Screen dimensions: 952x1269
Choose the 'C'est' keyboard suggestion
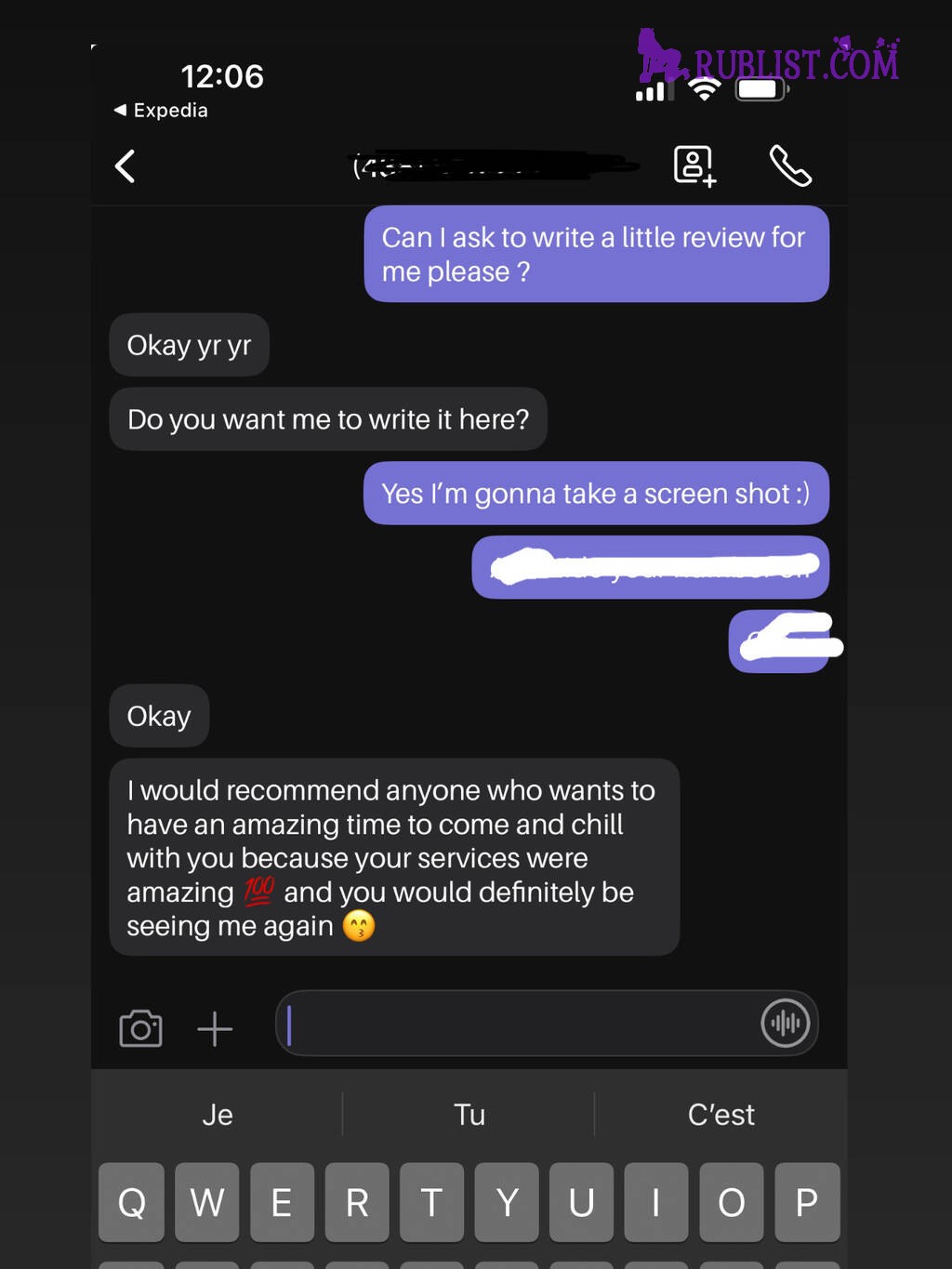click(x=721, y=1114)
